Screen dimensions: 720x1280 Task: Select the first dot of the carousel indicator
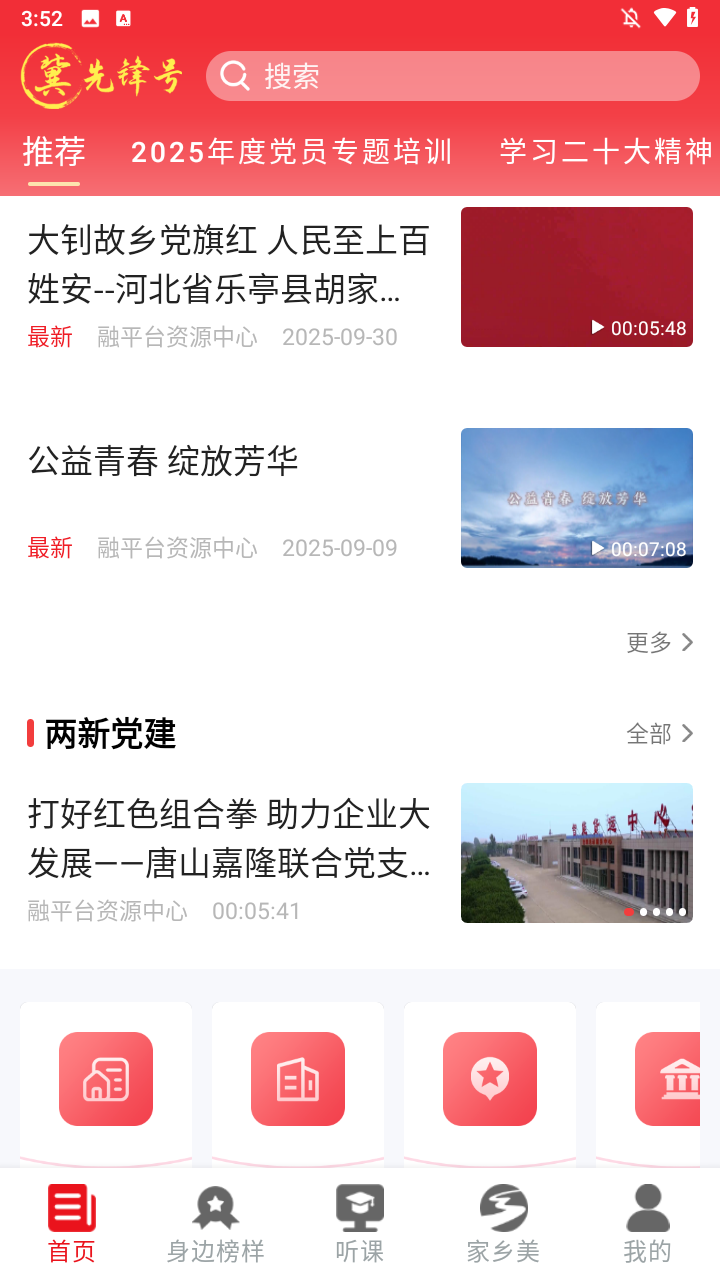tap(630, 912)
